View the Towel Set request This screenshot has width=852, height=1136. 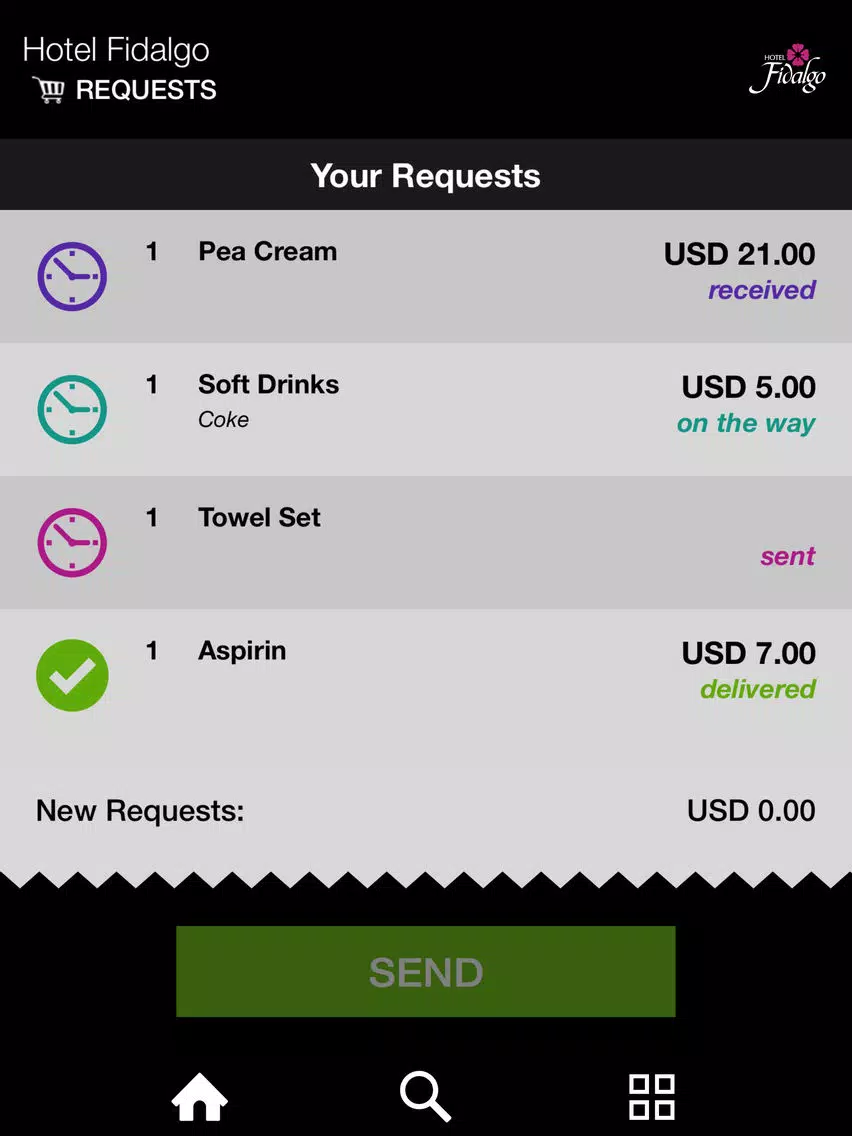click(x=426, y=542)
